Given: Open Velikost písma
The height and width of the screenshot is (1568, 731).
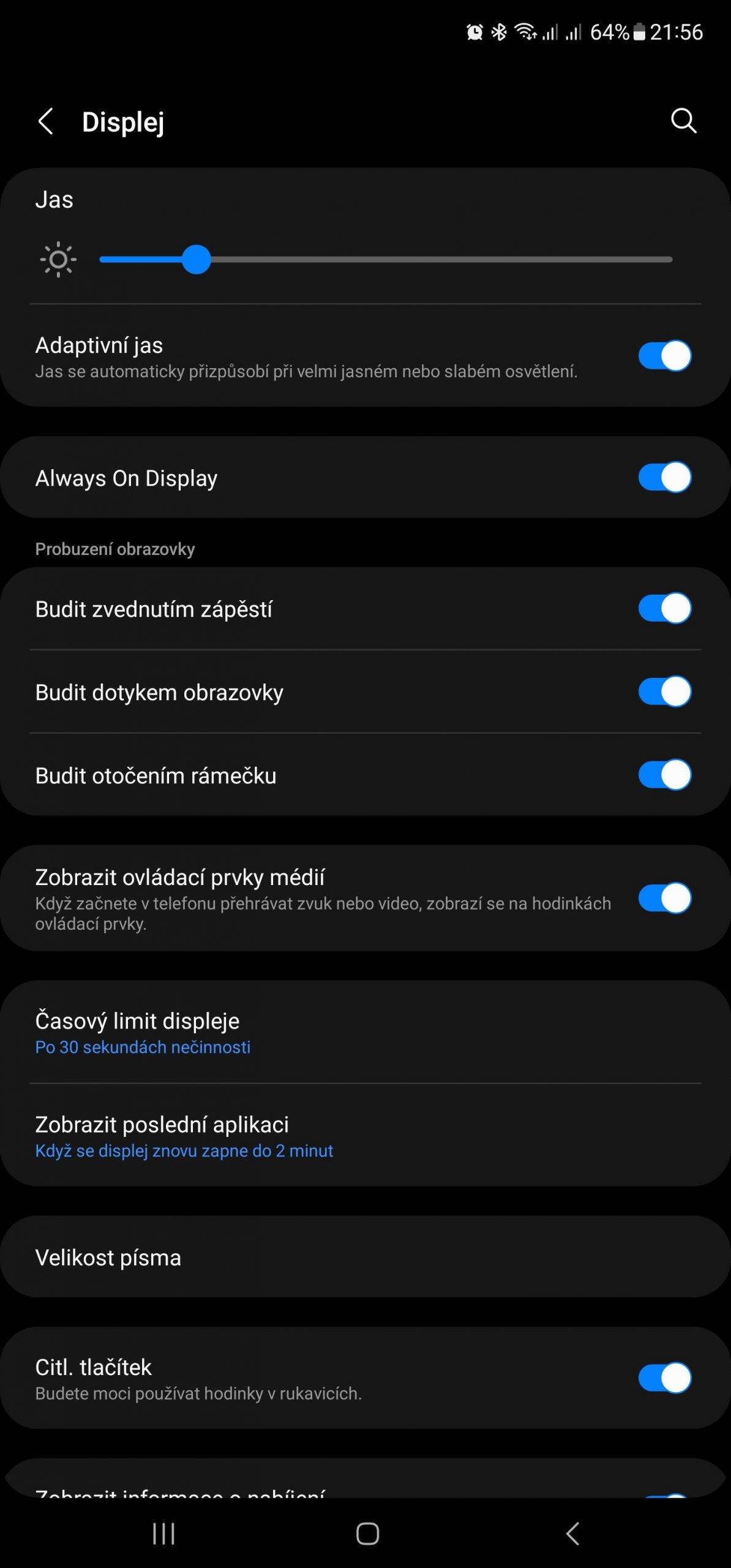Looking at the screenshot, I should 365,1257.
